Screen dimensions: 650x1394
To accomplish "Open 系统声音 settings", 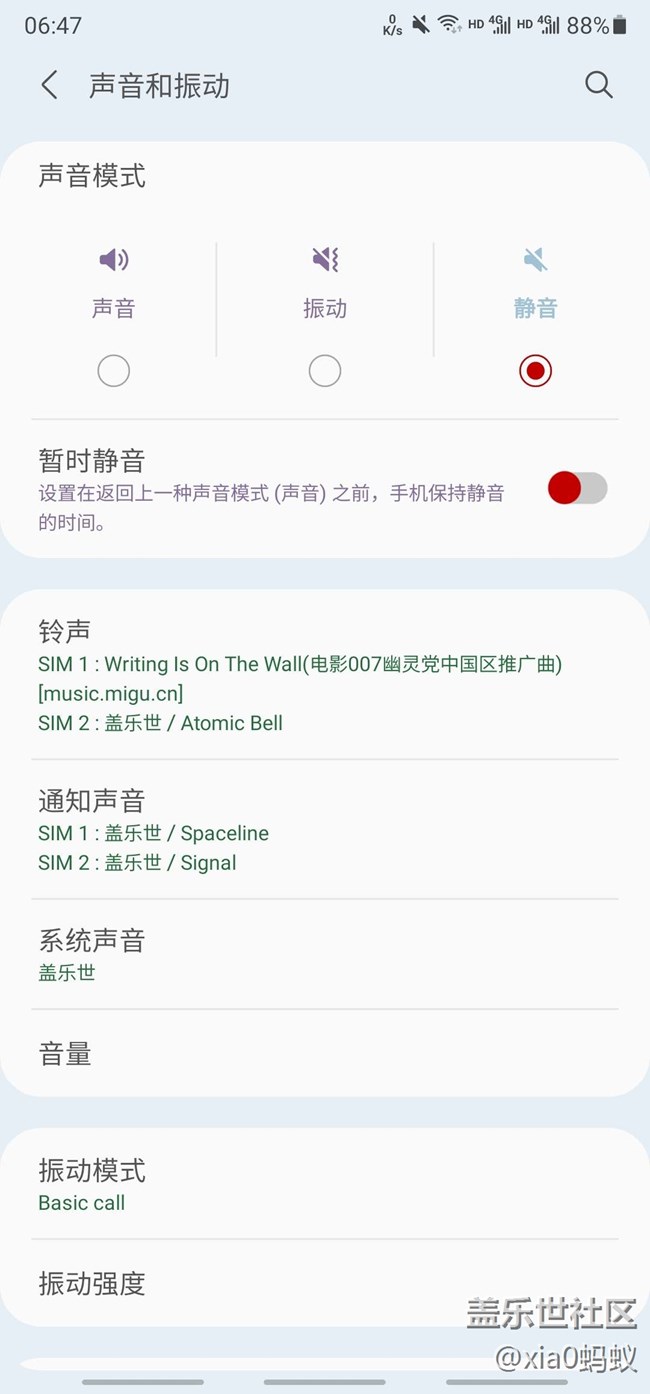I will pyautogui.click(x=325, y=954).
